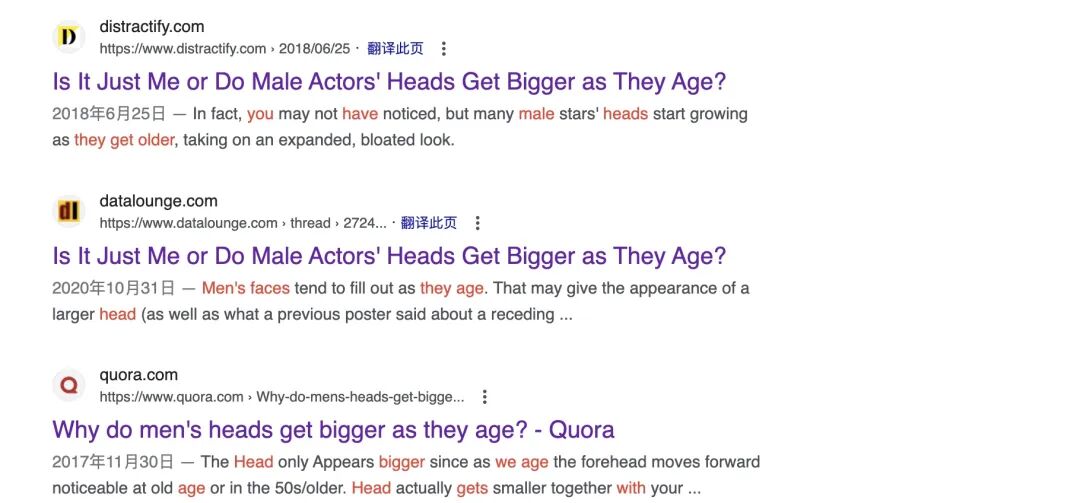Open the Quora result about men's heads

click(x=333, y=430)
